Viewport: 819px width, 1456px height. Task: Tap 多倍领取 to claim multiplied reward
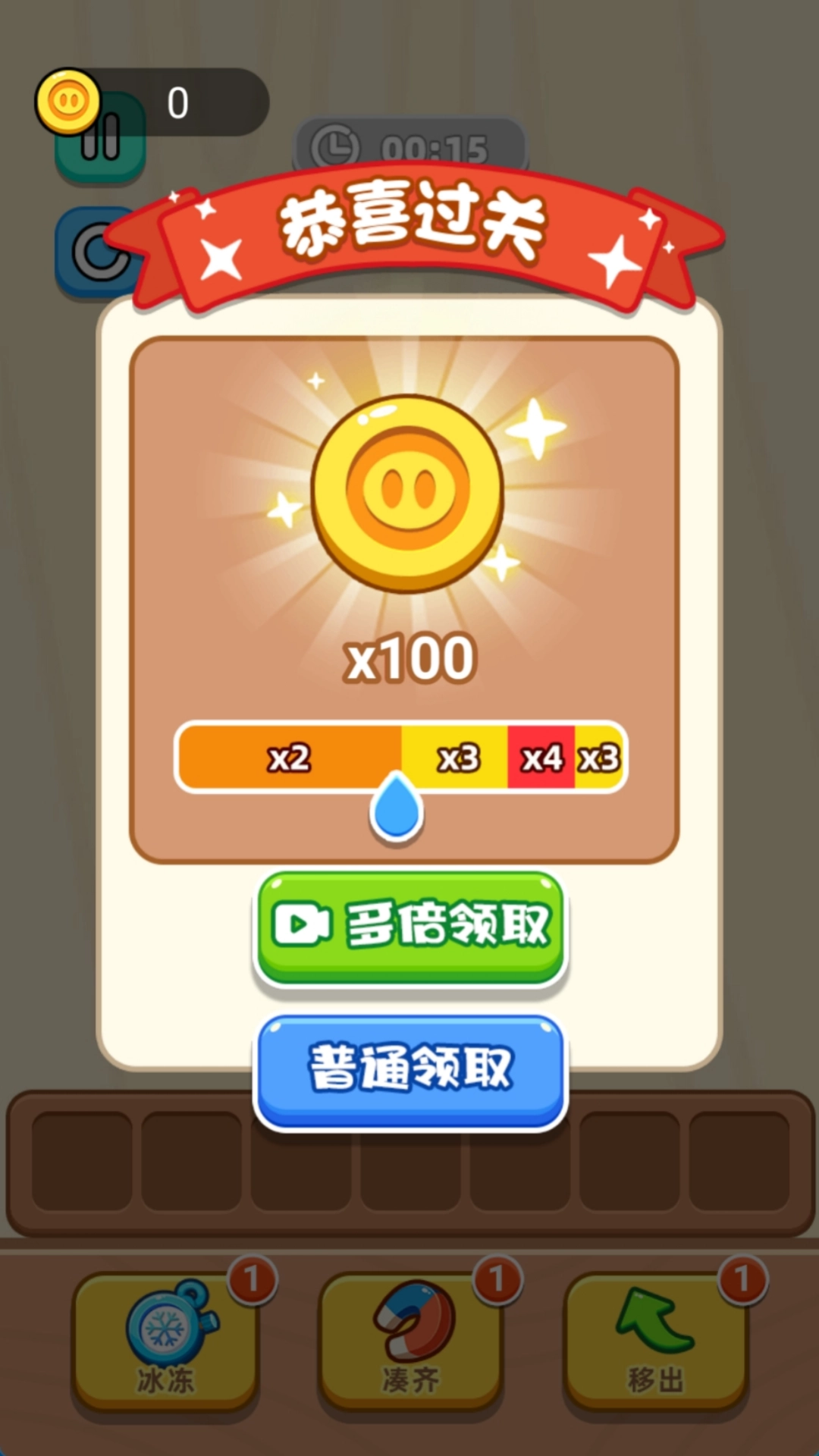pos(410,926)
